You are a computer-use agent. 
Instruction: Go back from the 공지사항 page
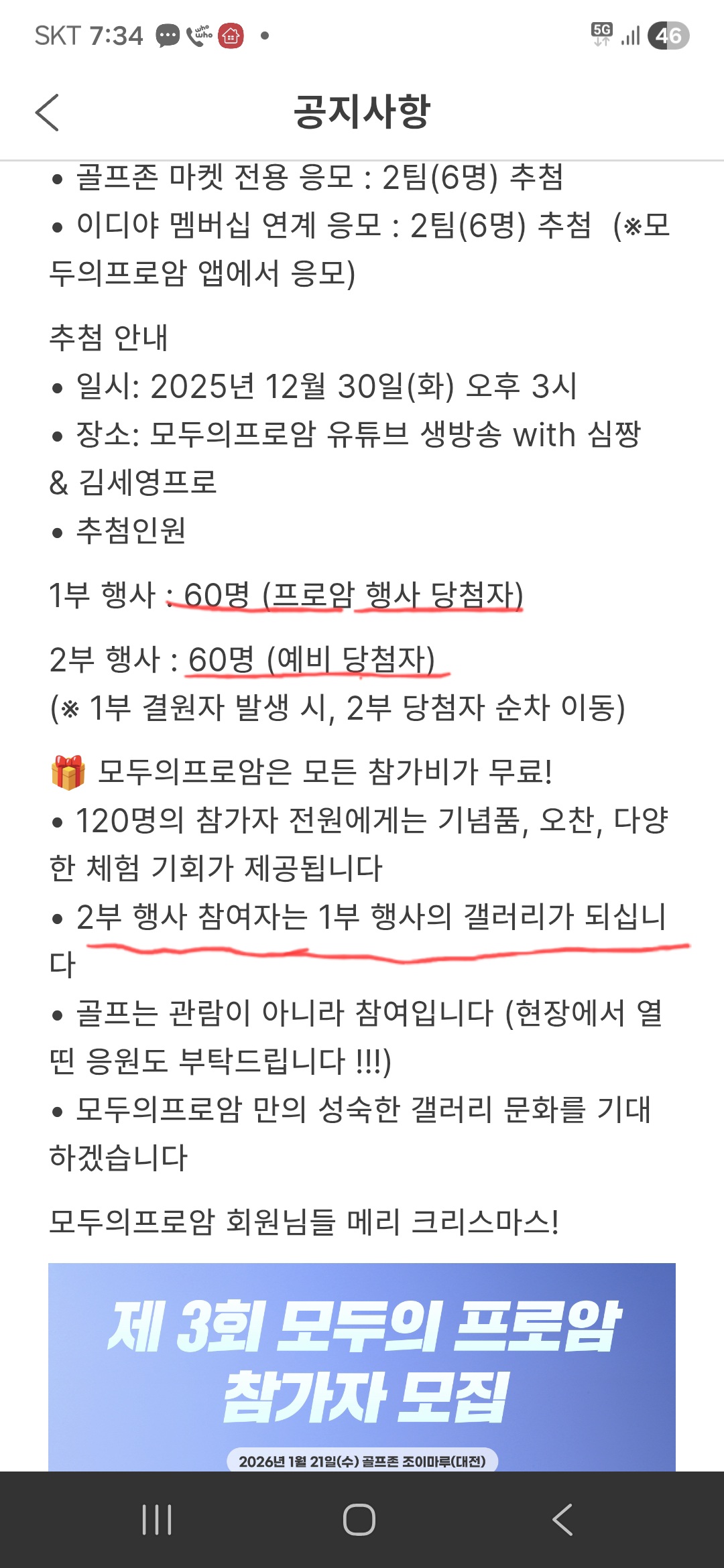(47, 112)
